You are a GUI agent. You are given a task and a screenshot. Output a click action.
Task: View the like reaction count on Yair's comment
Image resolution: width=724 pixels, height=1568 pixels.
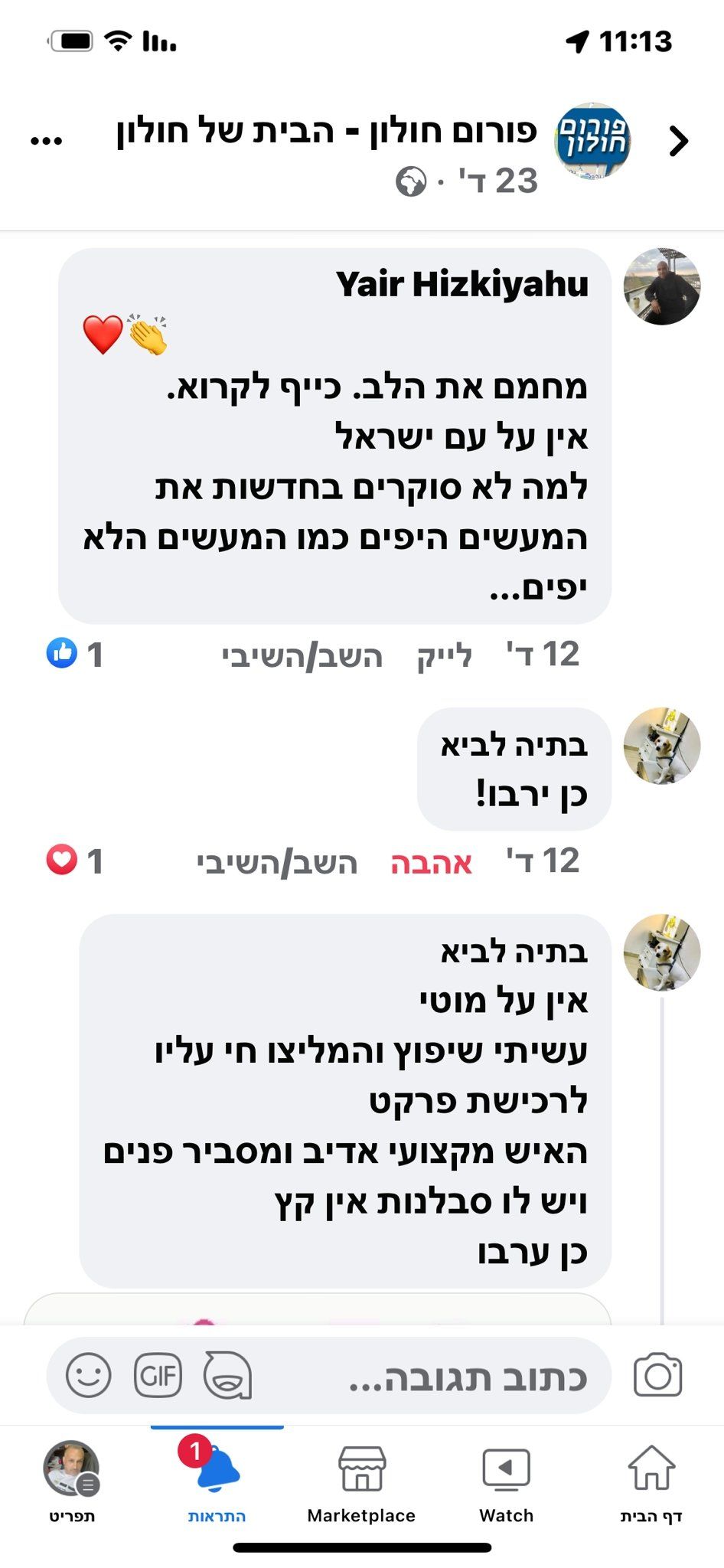75,655
